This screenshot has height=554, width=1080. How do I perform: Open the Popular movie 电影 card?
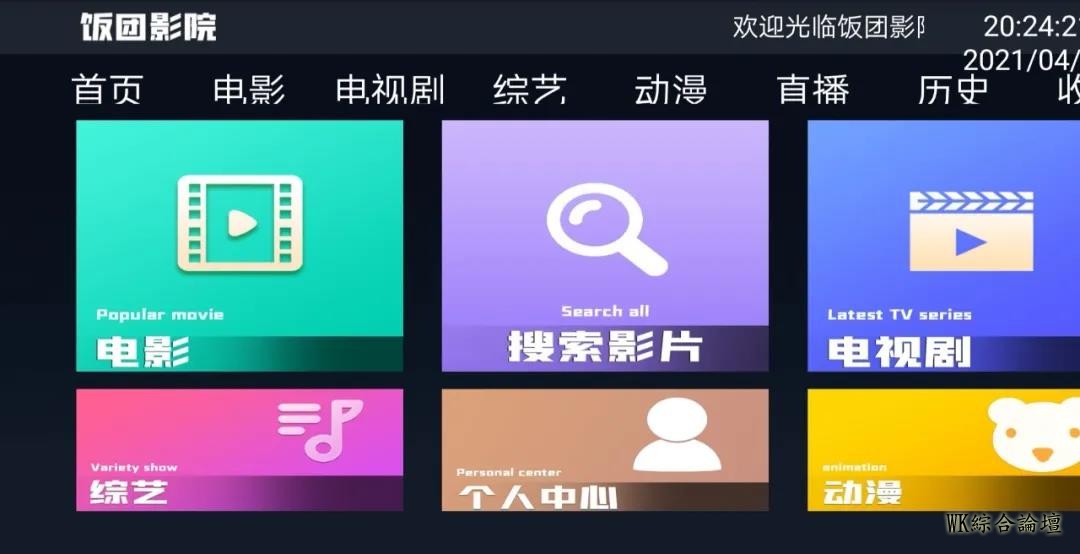point(240,245)
